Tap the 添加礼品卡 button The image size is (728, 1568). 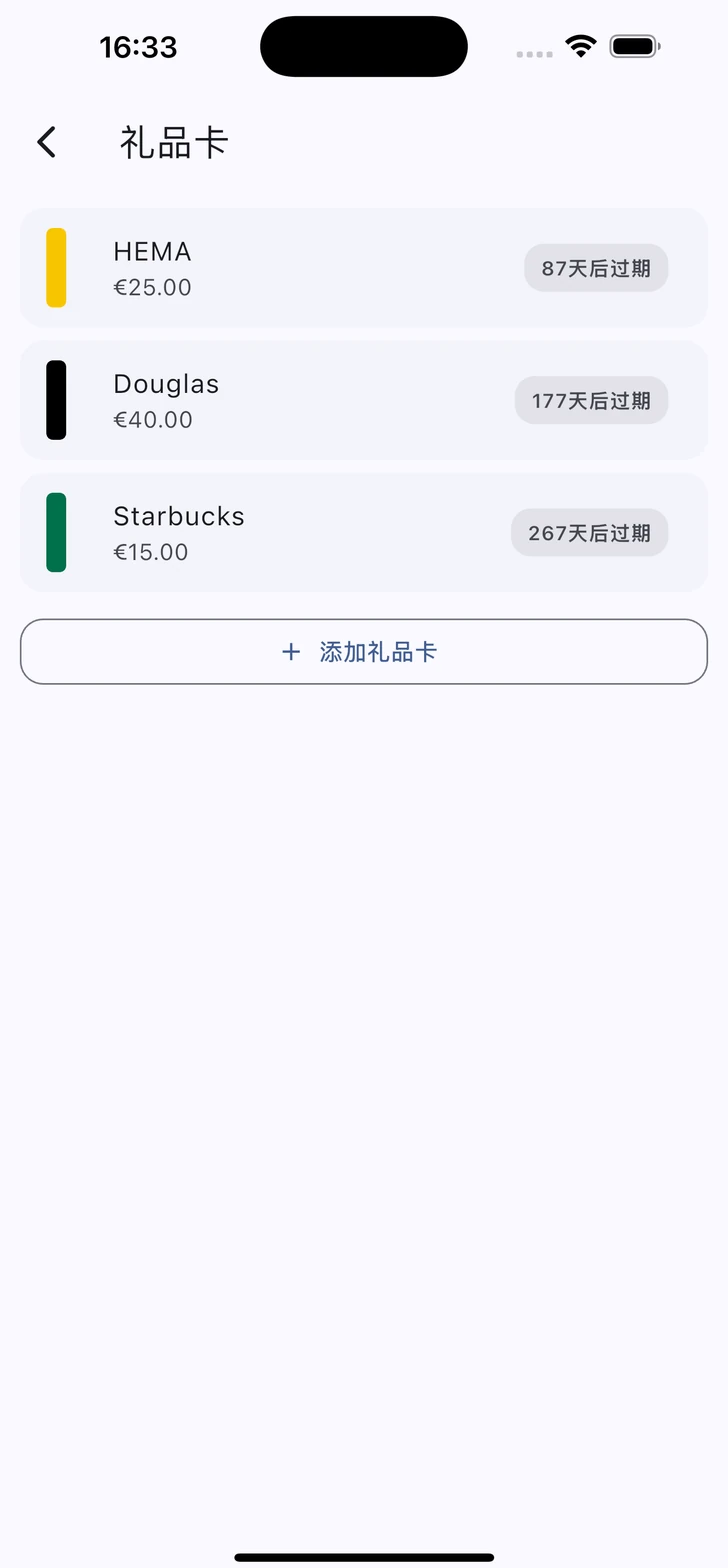coord(364,652)
